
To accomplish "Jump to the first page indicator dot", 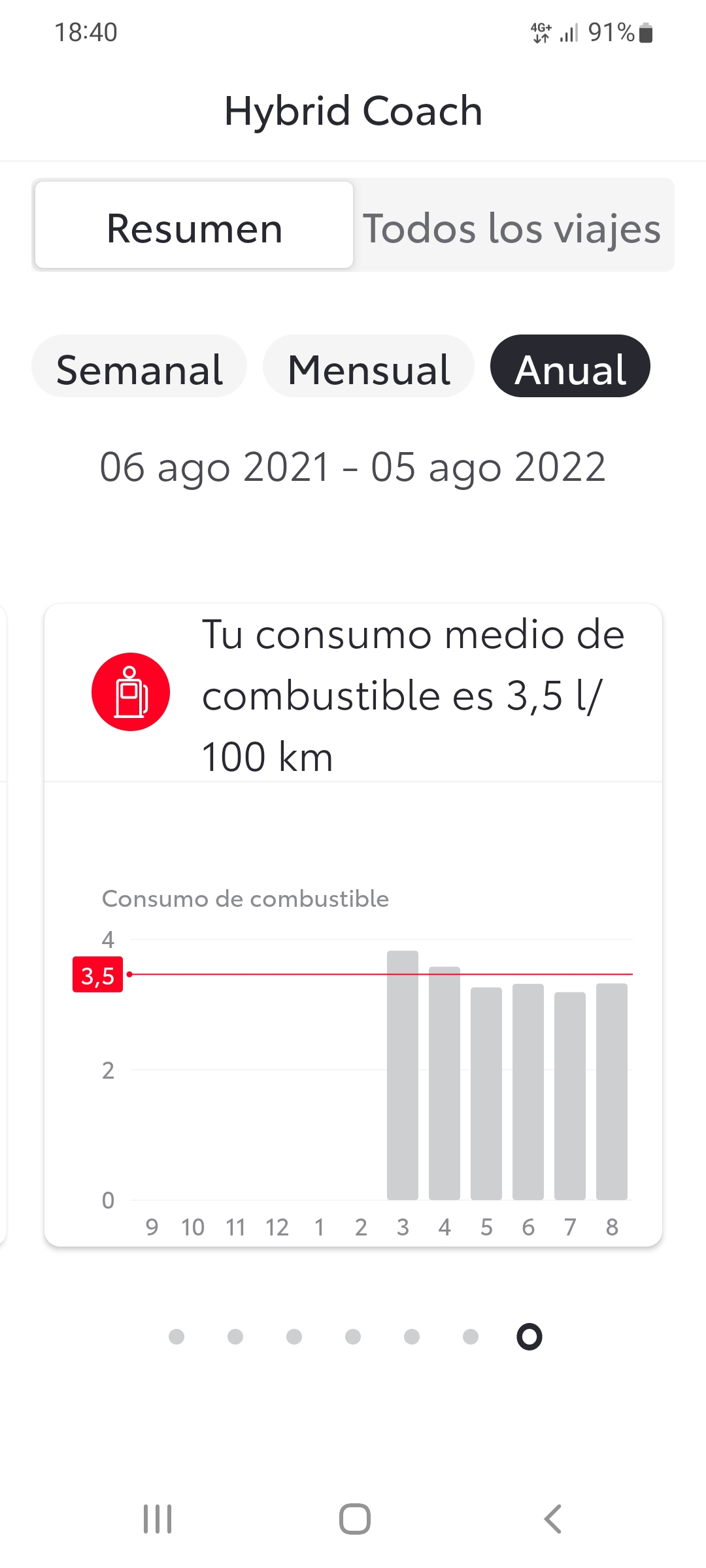I will pyautogui.click(x=176, y=1337).
